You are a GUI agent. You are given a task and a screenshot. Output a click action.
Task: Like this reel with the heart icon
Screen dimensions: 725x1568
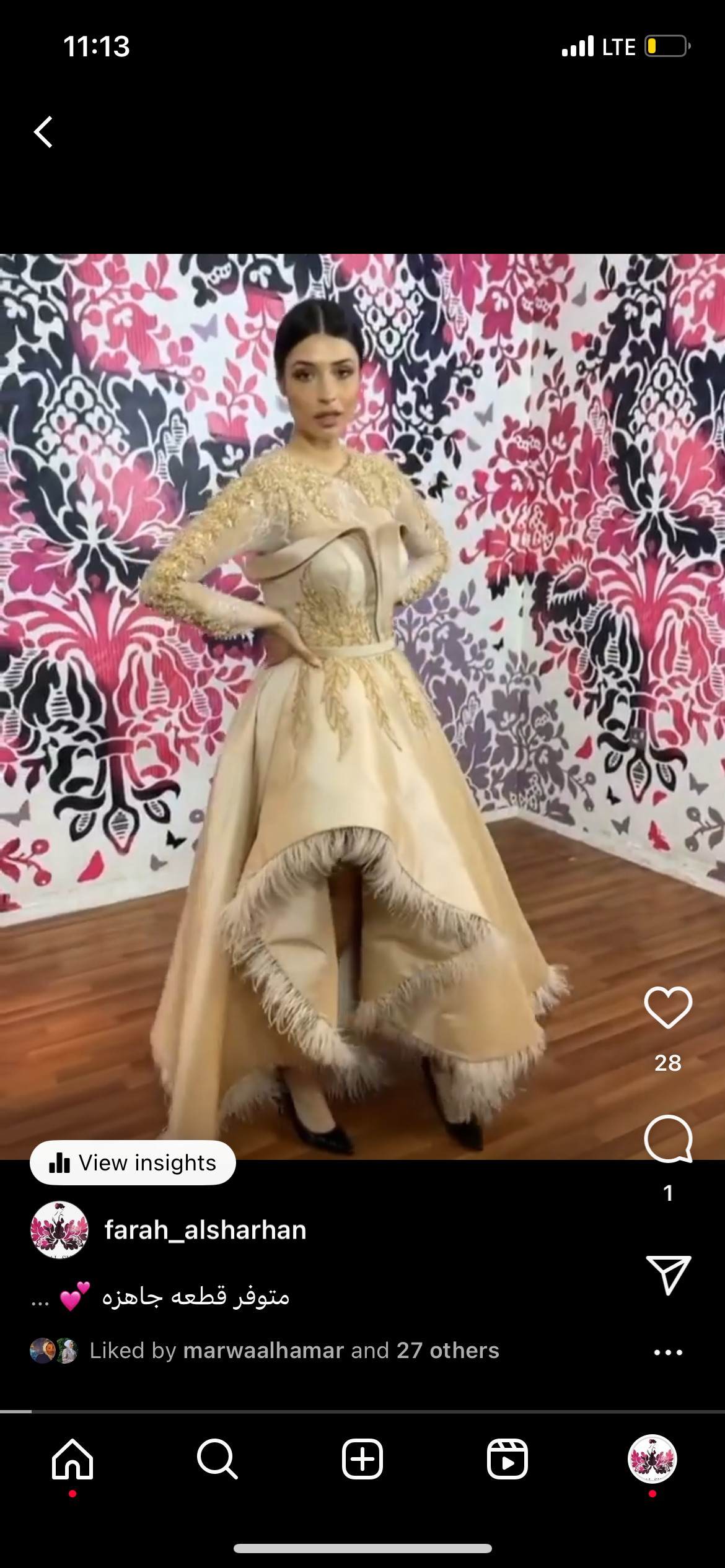coord(668,1007)
